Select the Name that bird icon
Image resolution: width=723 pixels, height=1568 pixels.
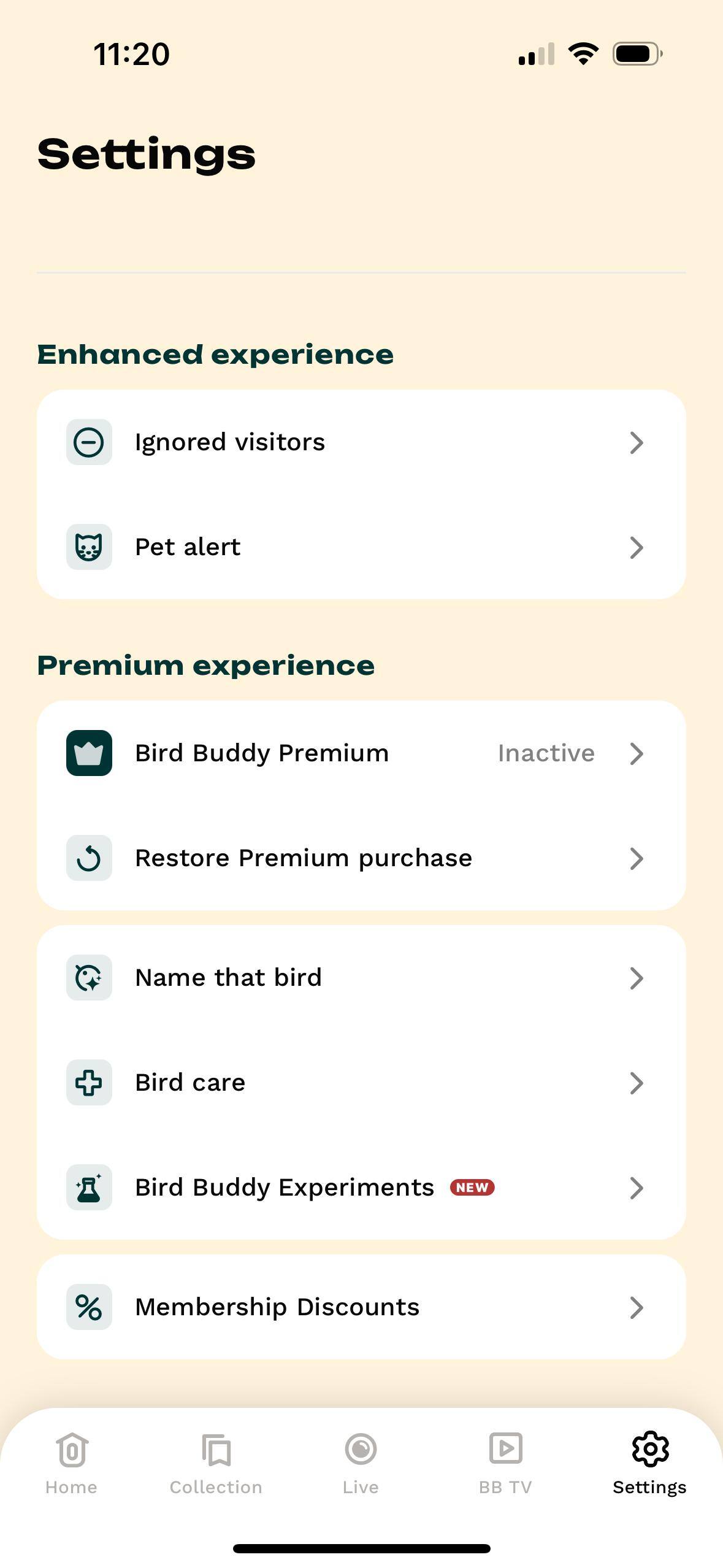coord(88,978)
